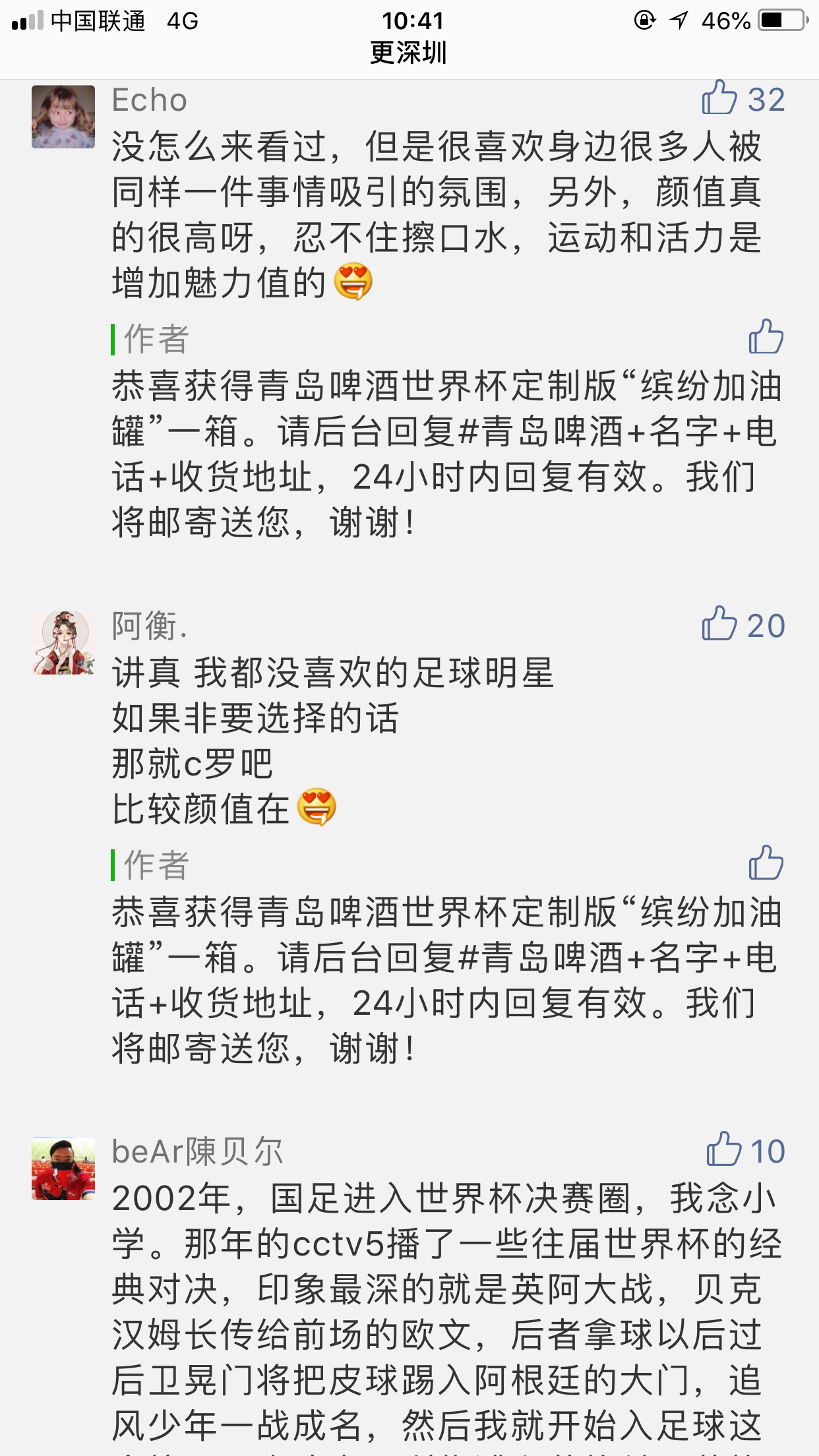Like the author's reply to Echo
This screenshot has width=819, height=1456.
766,337
